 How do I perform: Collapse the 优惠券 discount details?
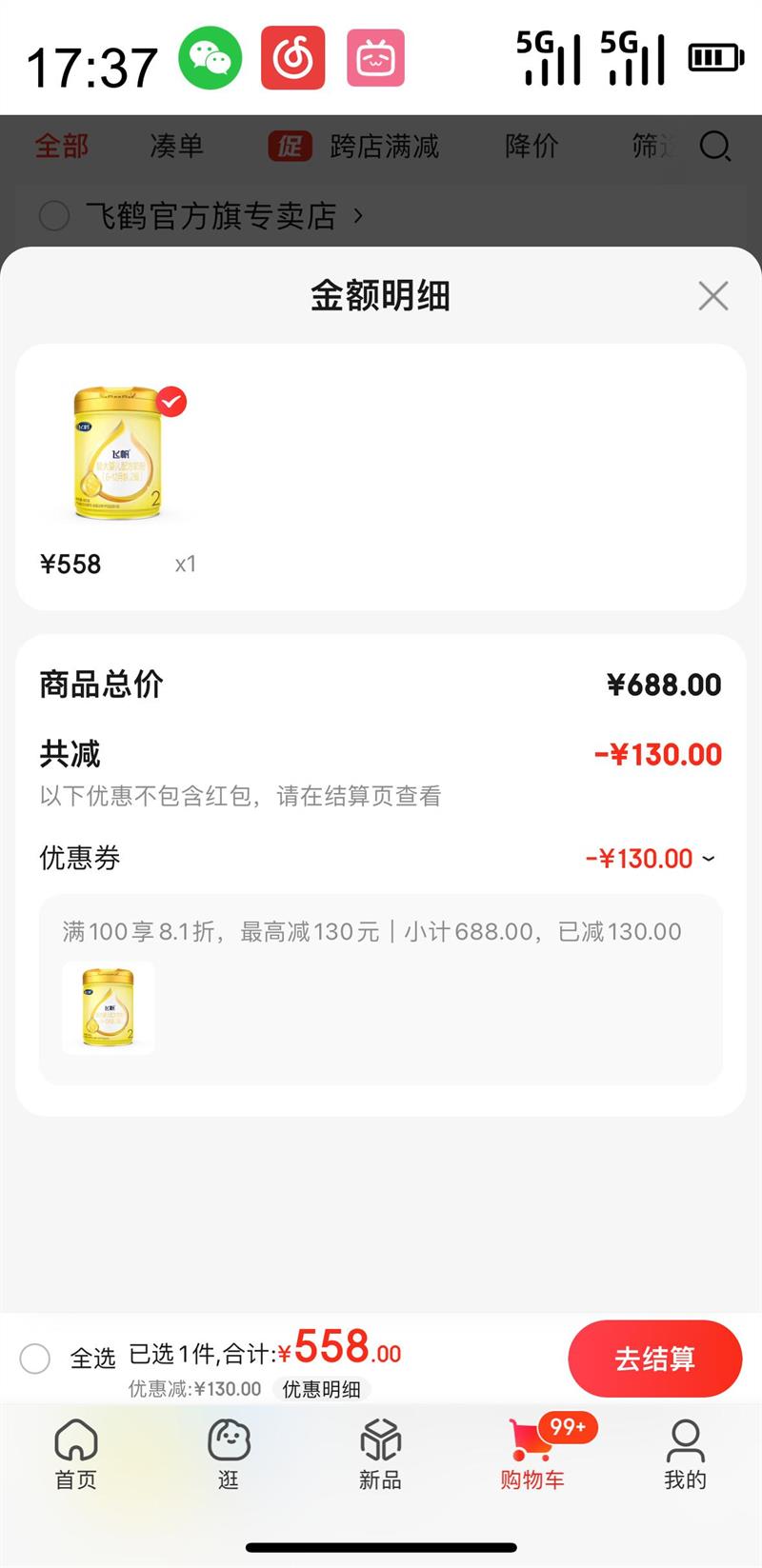click(708, 859)
